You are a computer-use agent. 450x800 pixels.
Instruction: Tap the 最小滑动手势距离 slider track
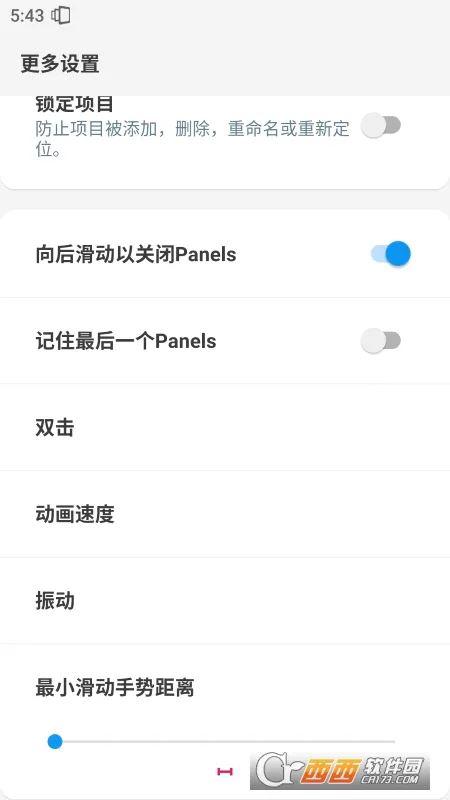(222, 741)
